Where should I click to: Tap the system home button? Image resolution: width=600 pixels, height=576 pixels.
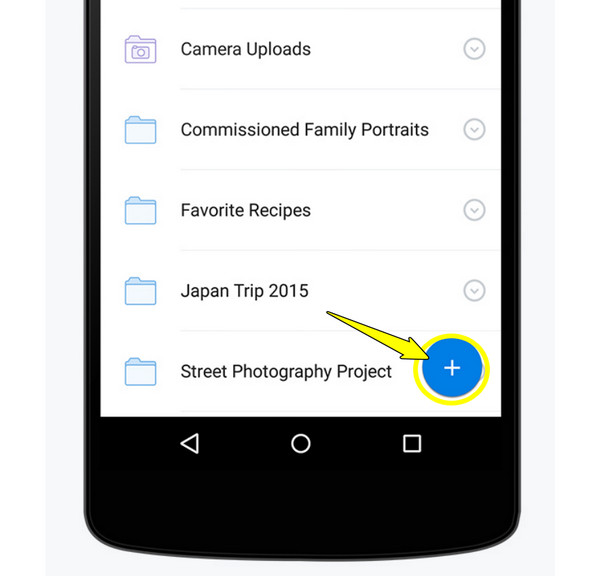point(301,443)
